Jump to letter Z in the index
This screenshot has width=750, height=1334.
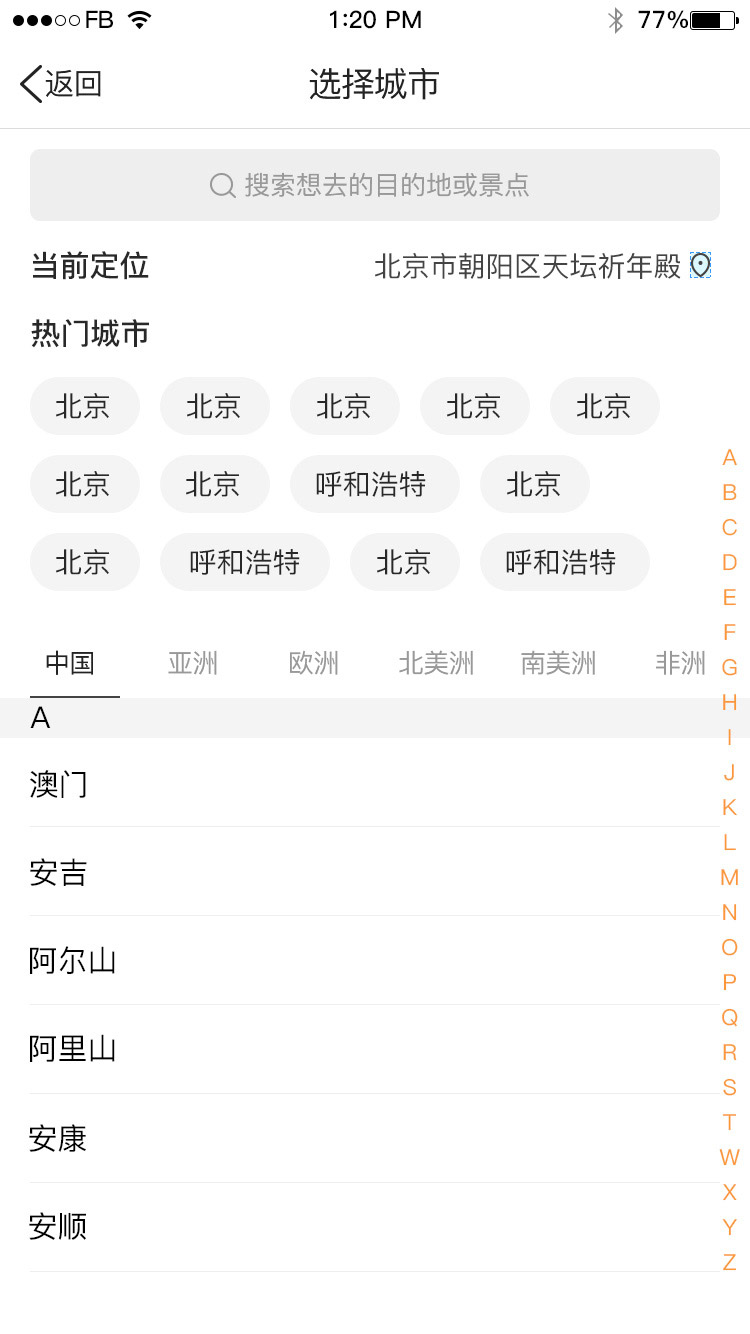pos(729,1262)
